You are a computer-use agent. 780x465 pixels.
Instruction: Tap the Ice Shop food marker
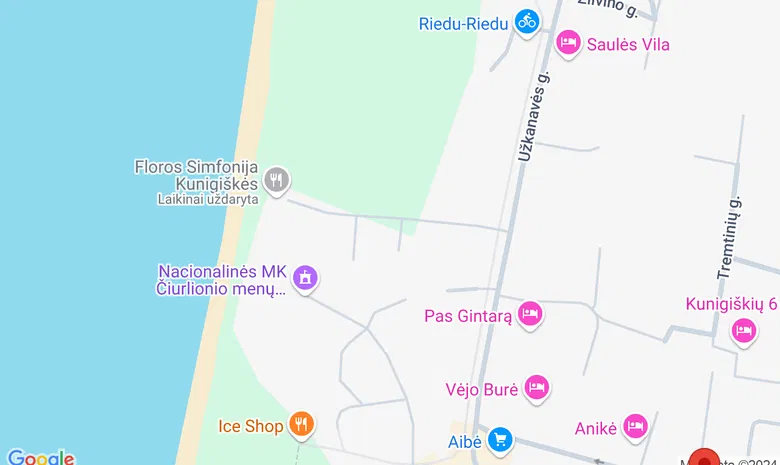click(301, 425)
